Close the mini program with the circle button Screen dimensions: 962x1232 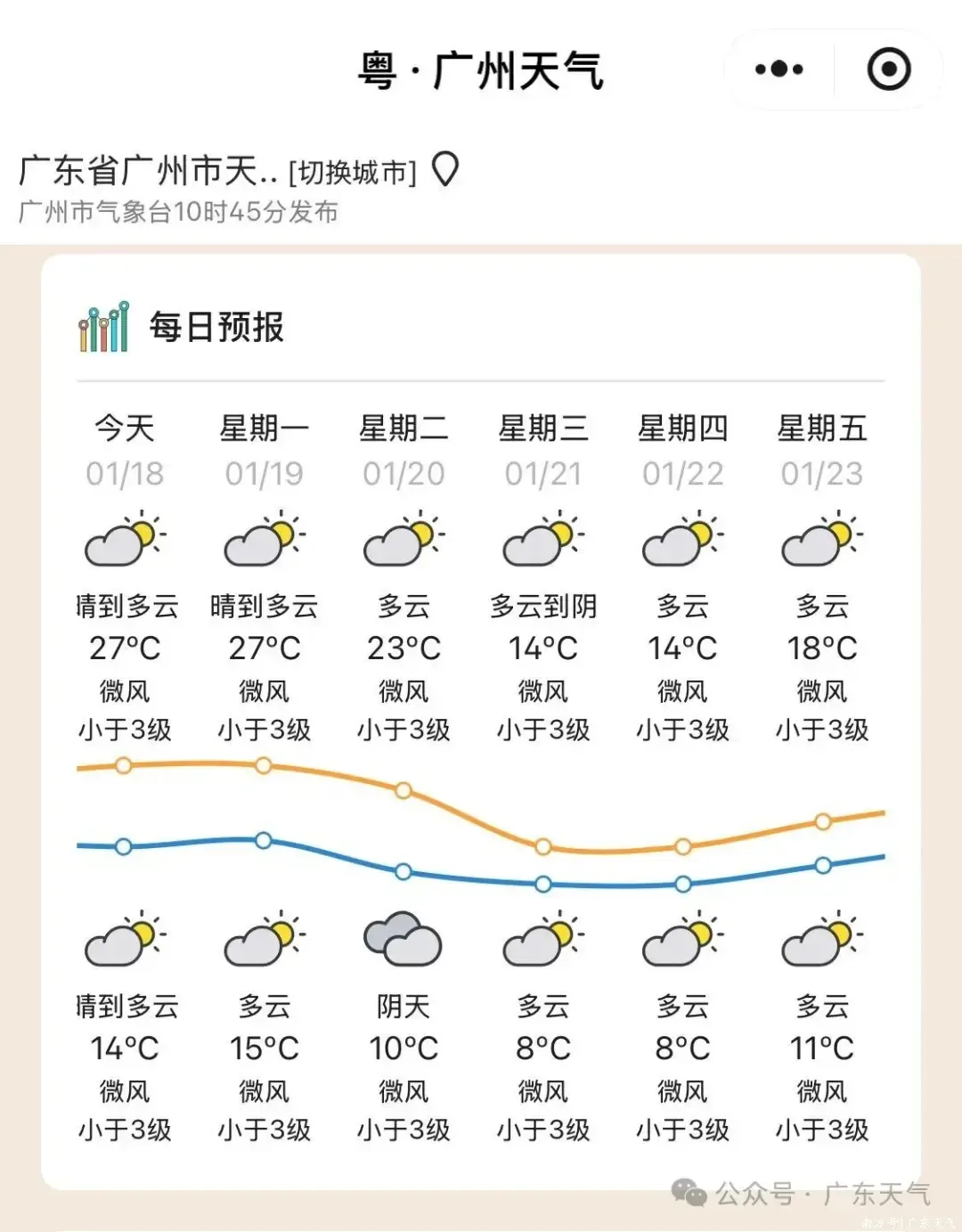888,69
